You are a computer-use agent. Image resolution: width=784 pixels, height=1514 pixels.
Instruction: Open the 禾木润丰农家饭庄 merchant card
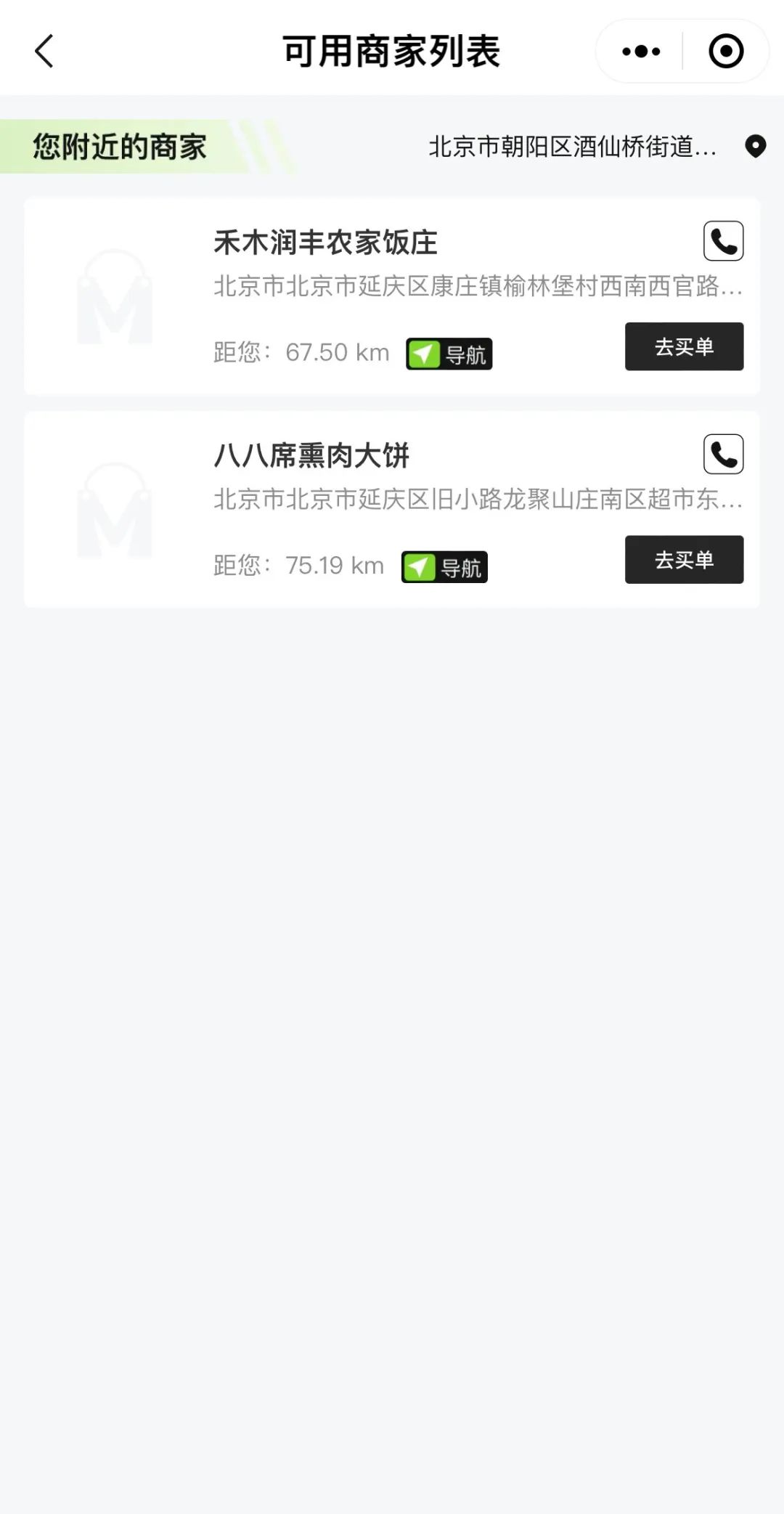click(325, 243)
